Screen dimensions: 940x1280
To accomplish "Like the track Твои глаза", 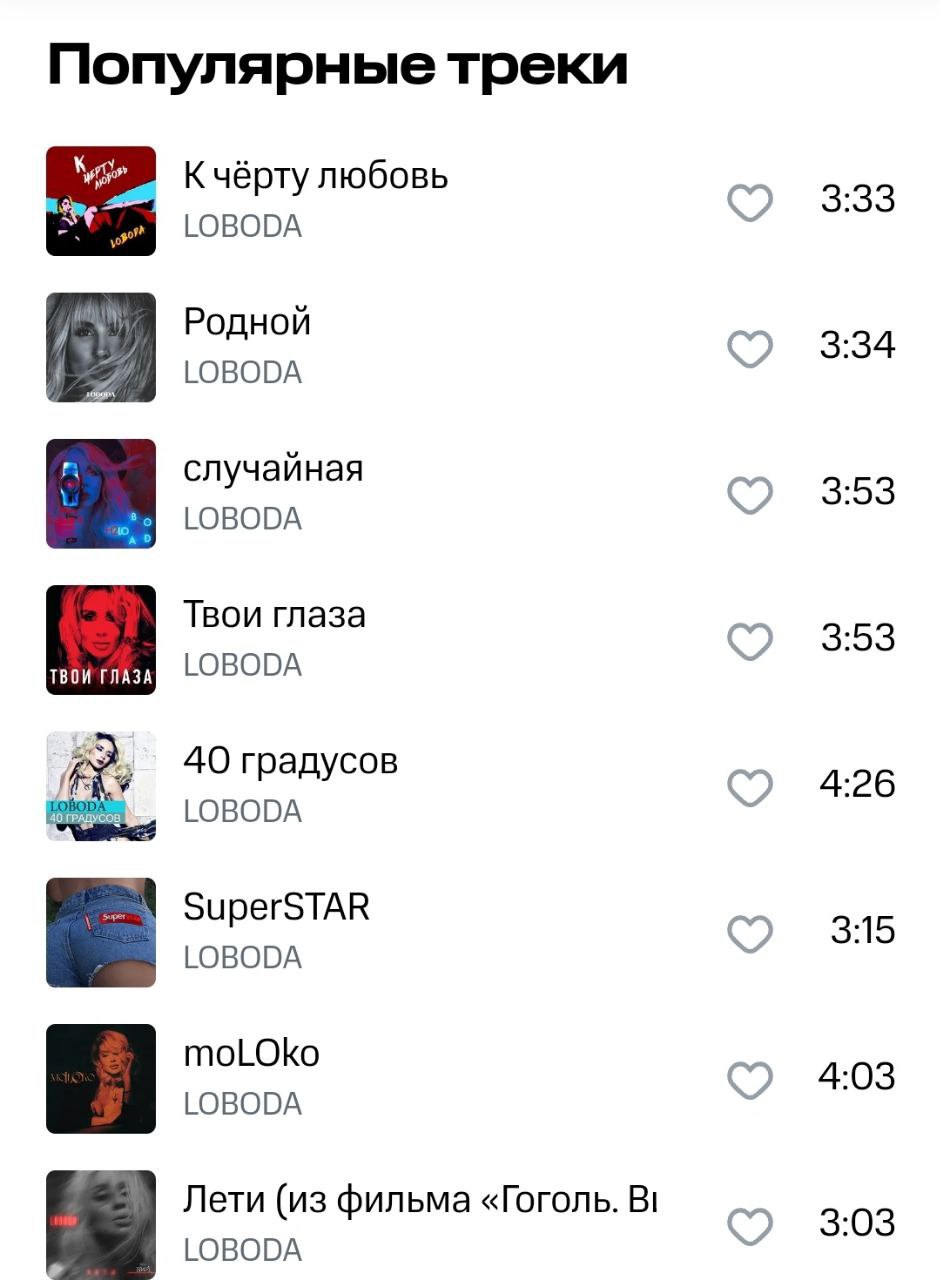I will [749, 640].
